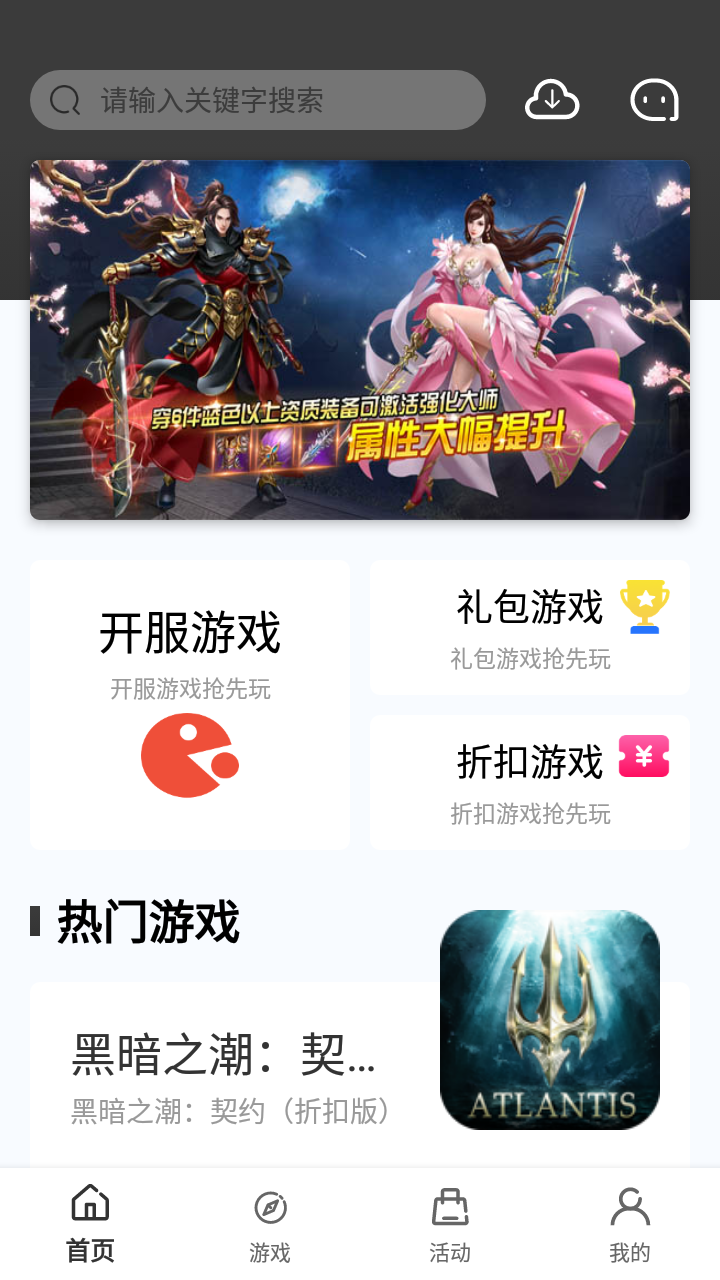Switch to the 我的 tab

coord(630,1224)
